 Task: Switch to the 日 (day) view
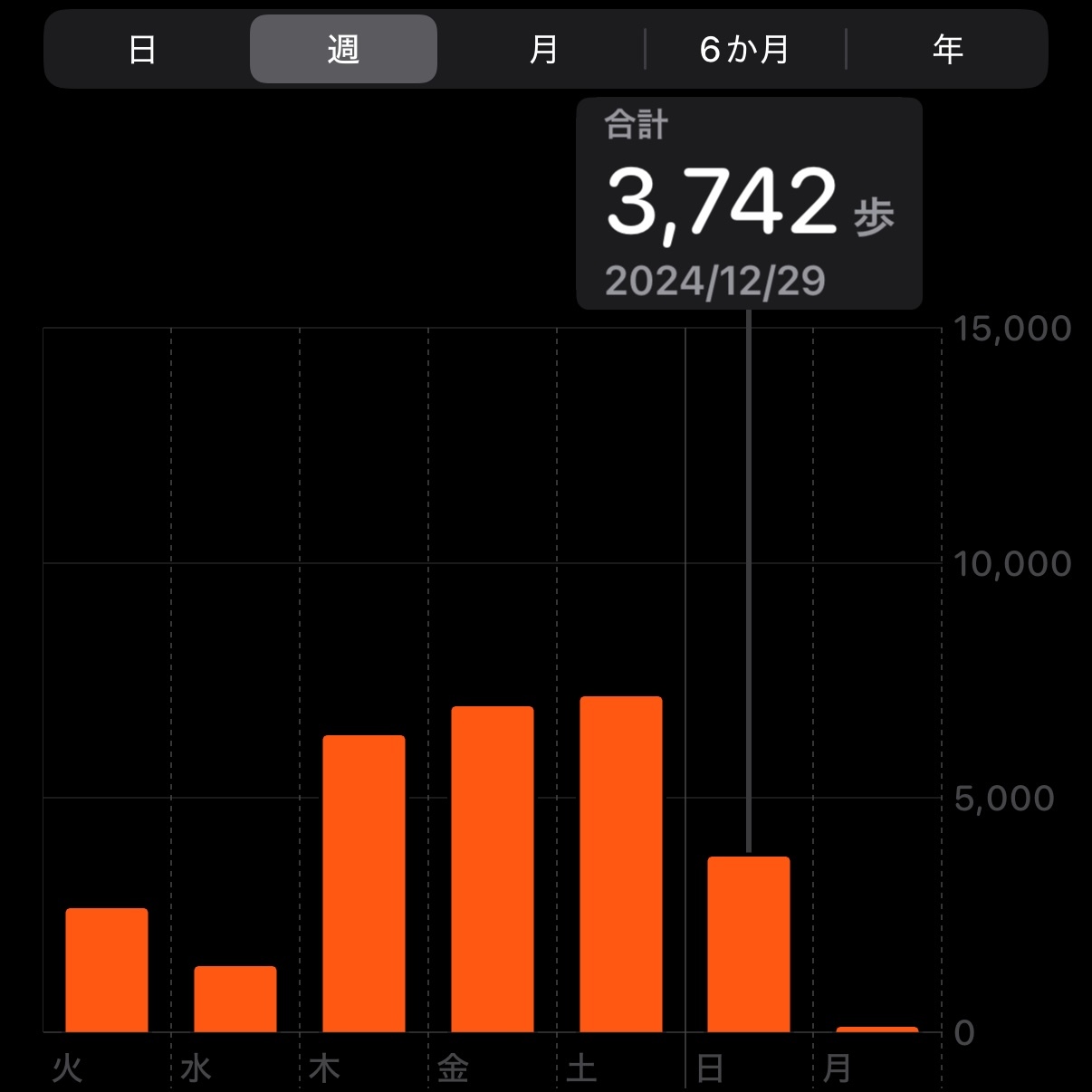(x=142, y=49)
